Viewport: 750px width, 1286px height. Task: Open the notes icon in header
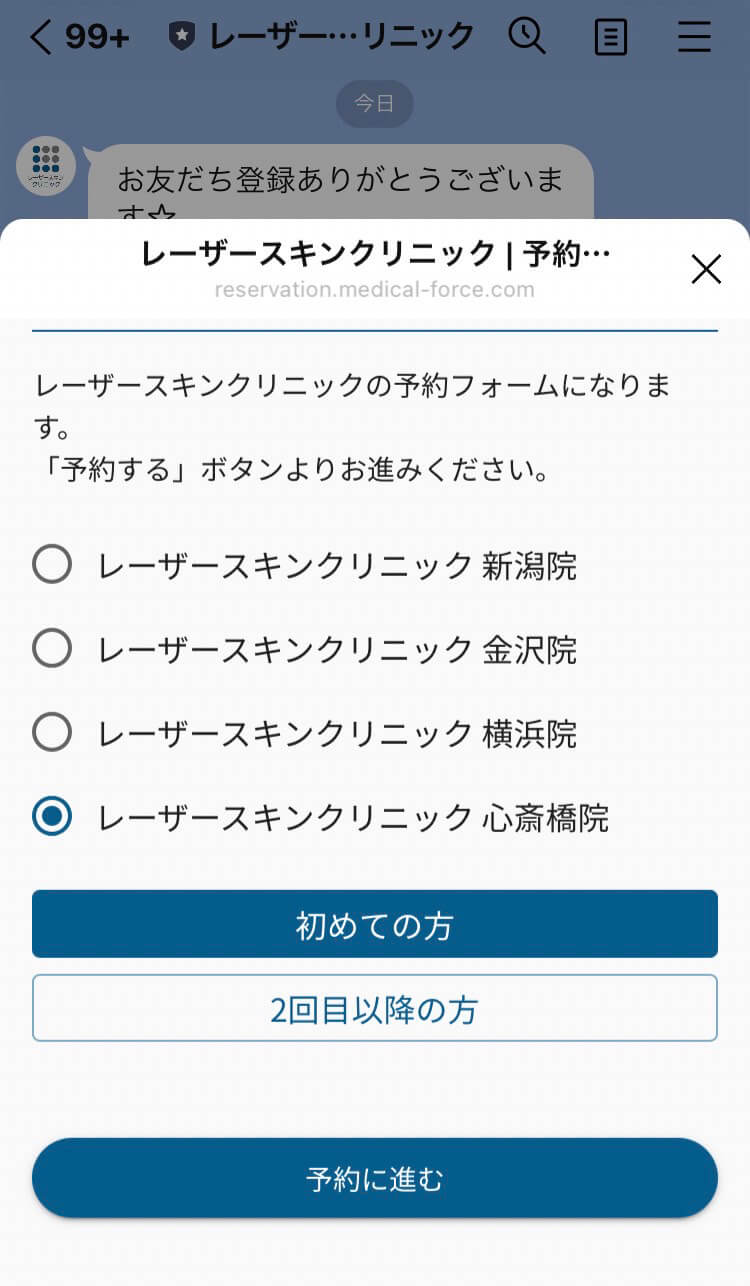click(x=610, y=38)
